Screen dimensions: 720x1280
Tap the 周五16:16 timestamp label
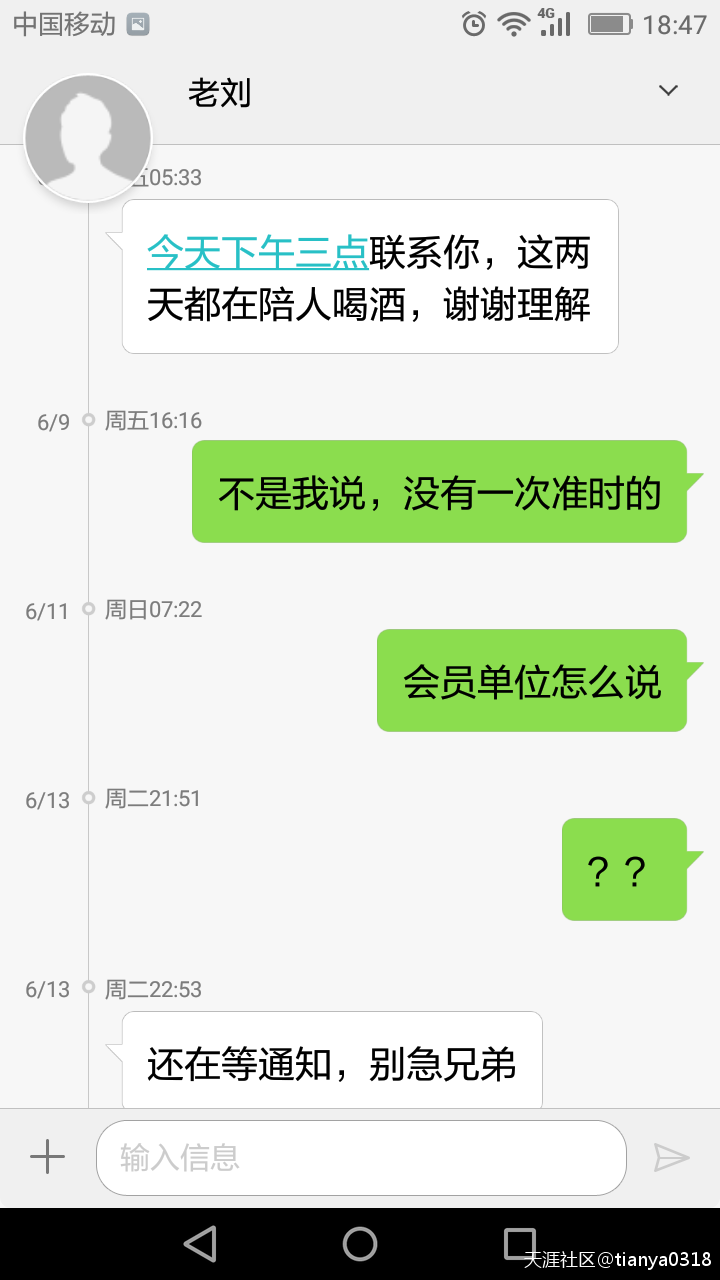(x=152, y=420)
